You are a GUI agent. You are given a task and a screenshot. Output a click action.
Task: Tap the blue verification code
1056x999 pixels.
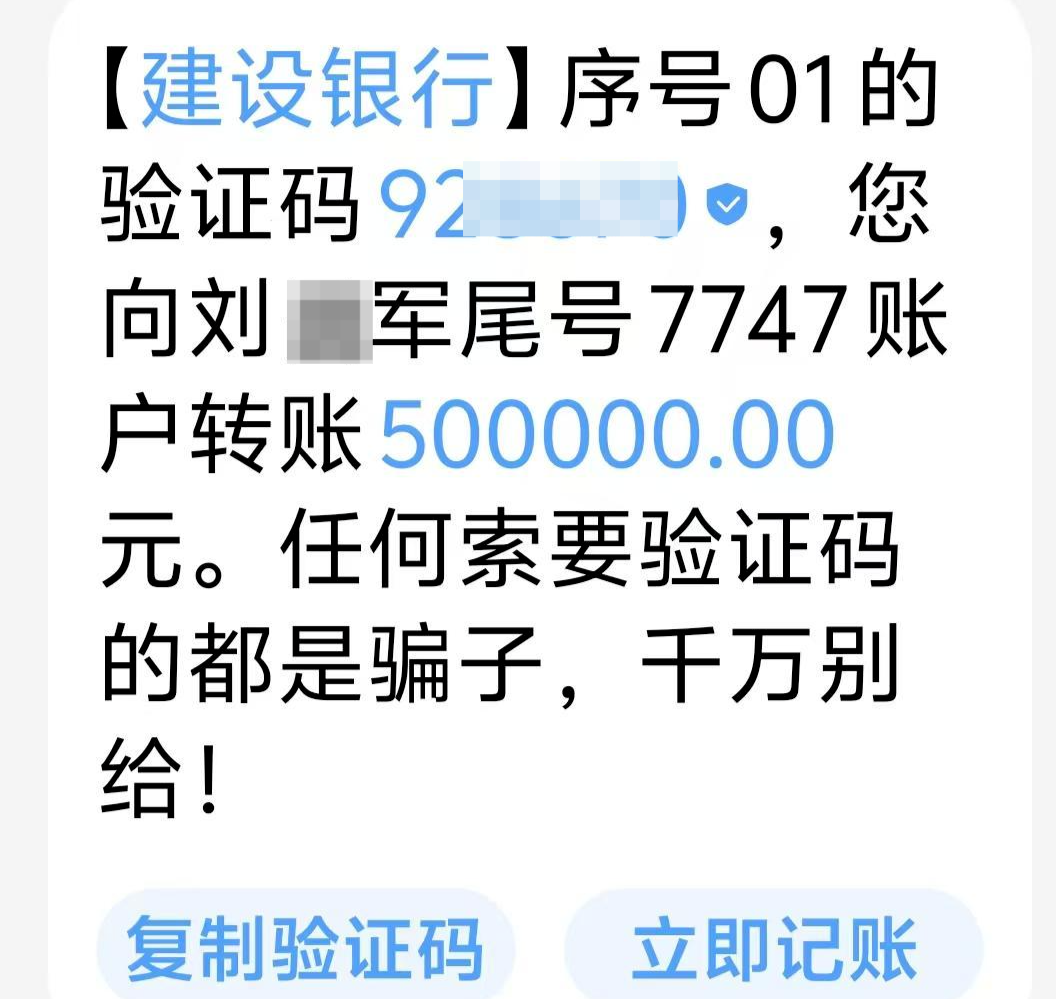click(535, 206)
